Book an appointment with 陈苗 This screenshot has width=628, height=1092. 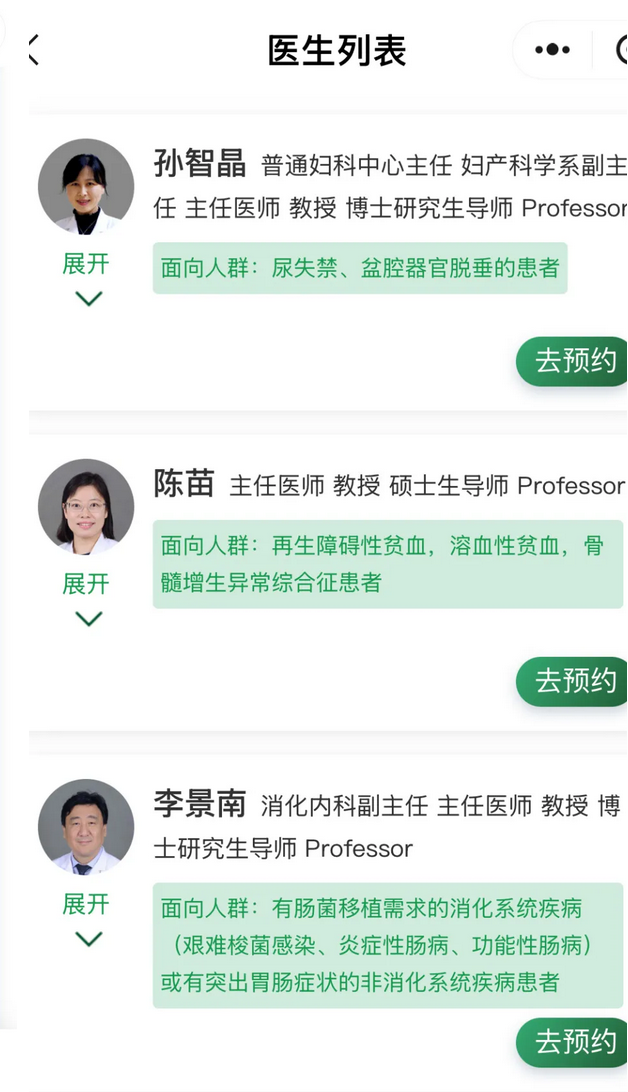pyautogui.click(x=574, y=681)
